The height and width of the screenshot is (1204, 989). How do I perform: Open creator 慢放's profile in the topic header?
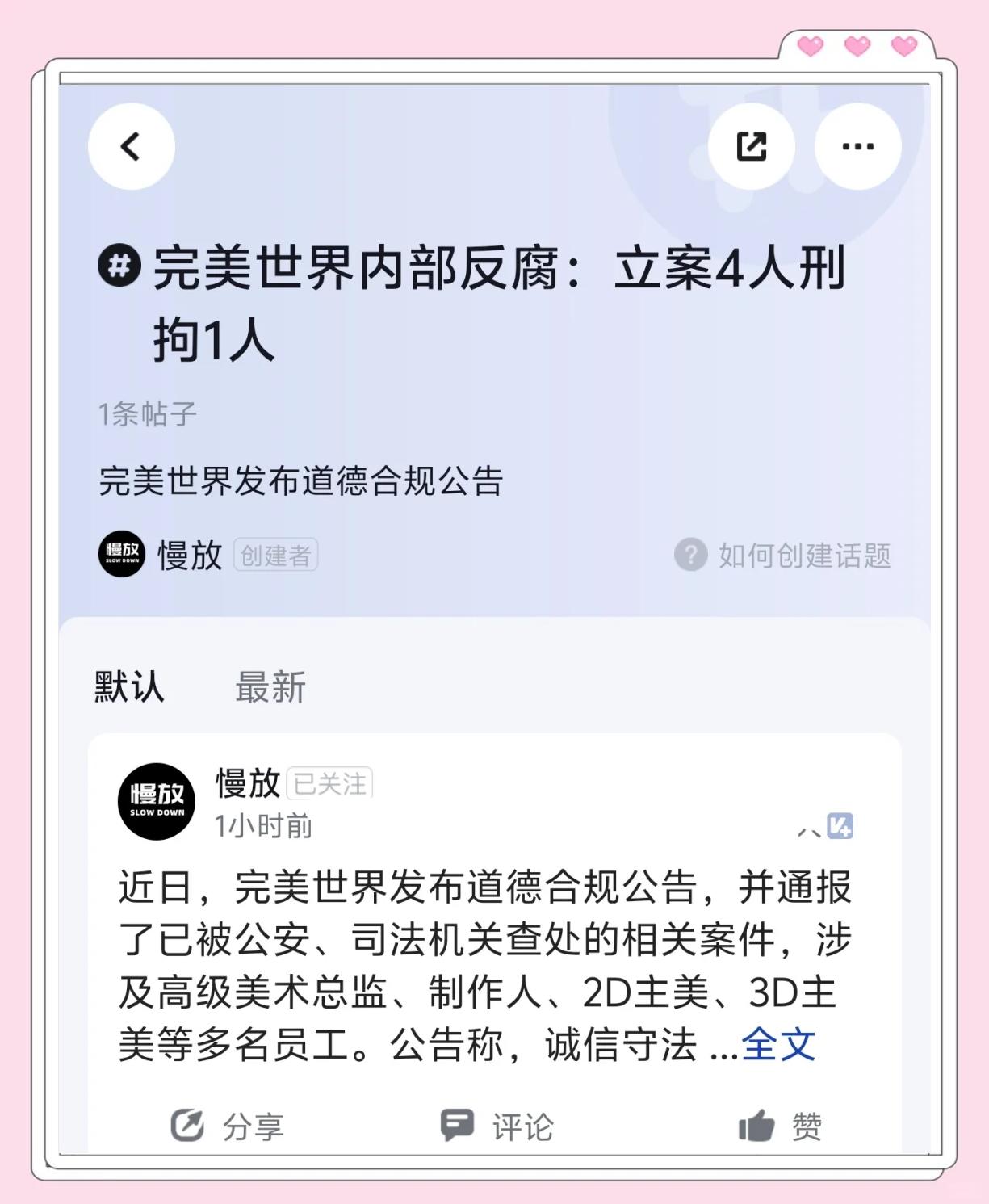click(160, 555)
